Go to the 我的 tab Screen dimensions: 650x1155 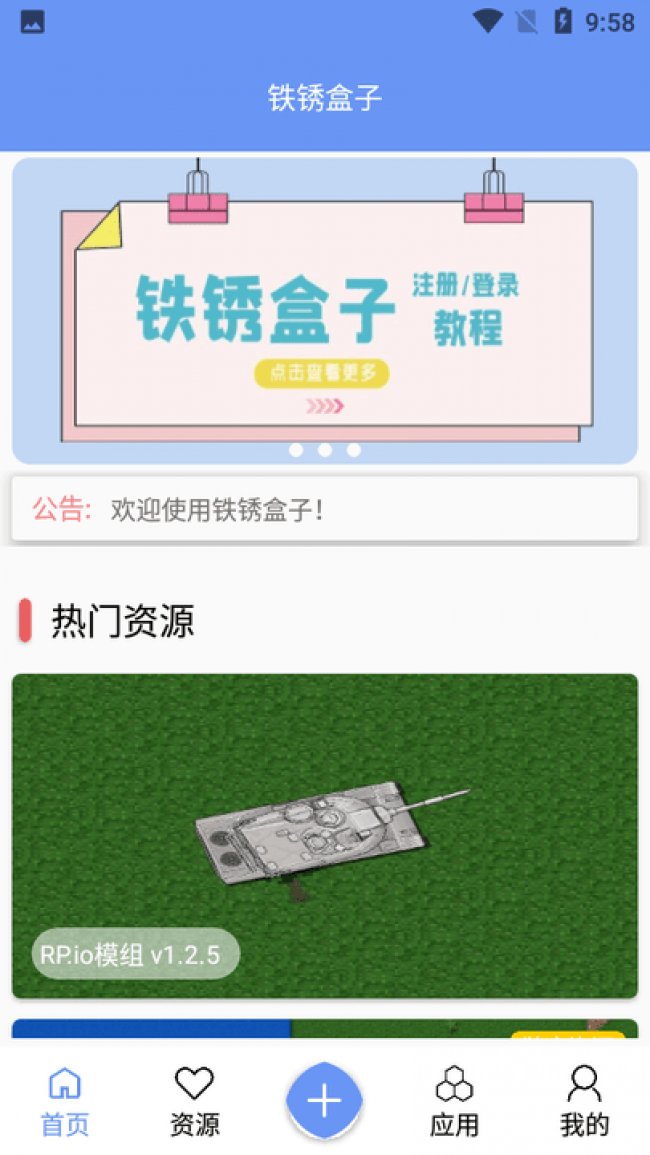tap(584, 1100)
